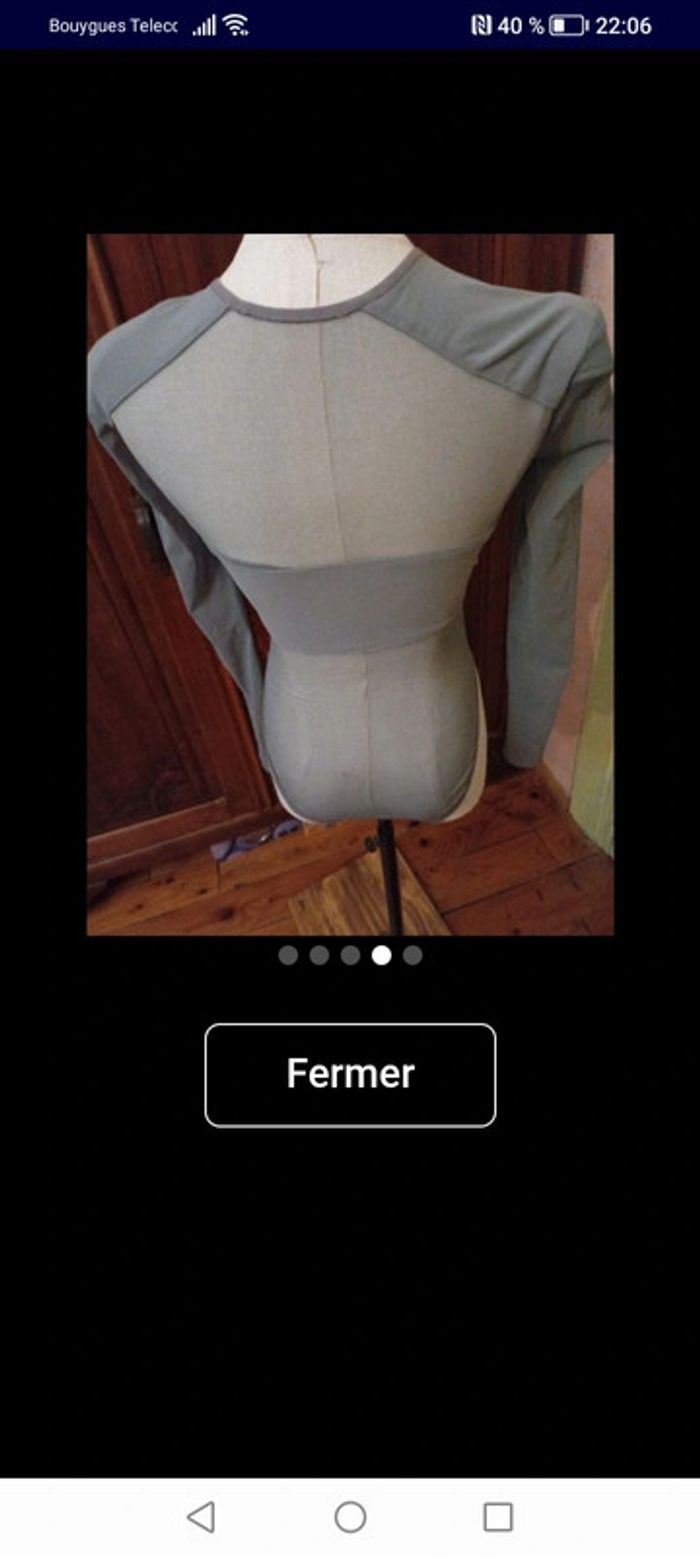700x1556 pixels.
Task: Select the second page indicator dot
Action: [x=319, y=955]
